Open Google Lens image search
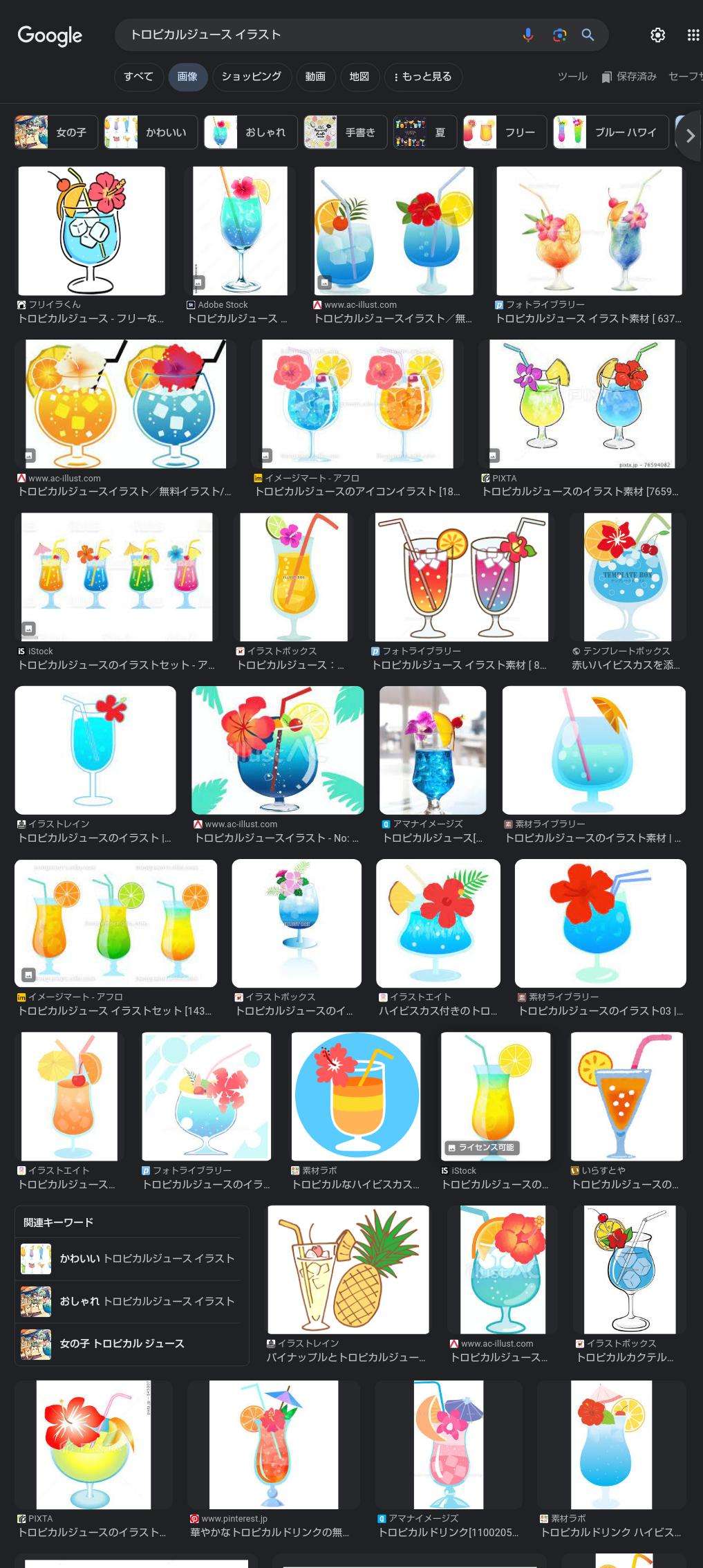 point(559,35)
